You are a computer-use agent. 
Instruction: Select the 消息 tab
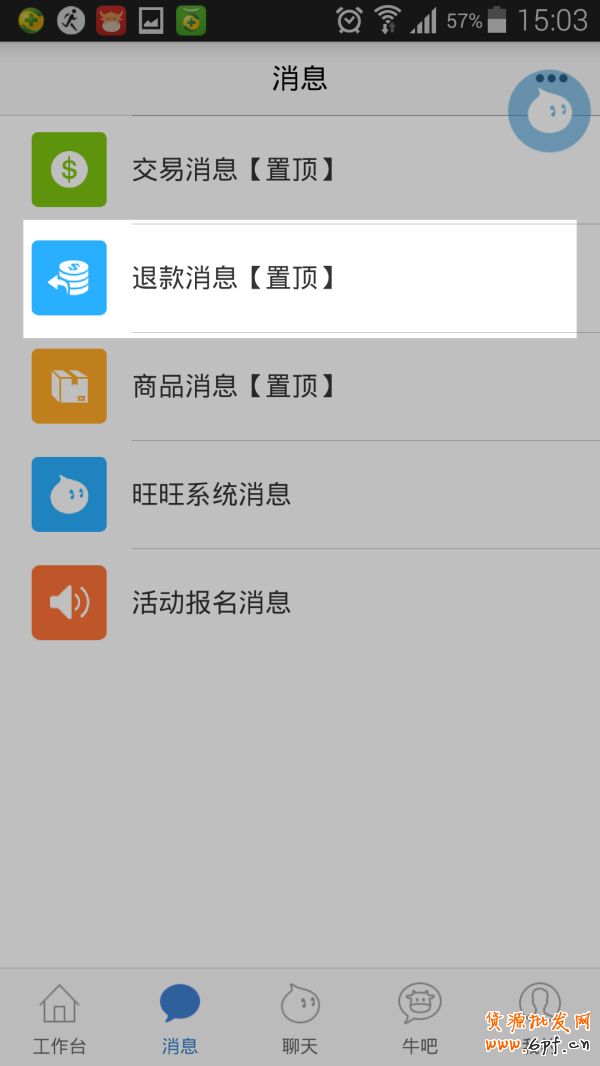pyautogui.click(x=180, y=1018)
